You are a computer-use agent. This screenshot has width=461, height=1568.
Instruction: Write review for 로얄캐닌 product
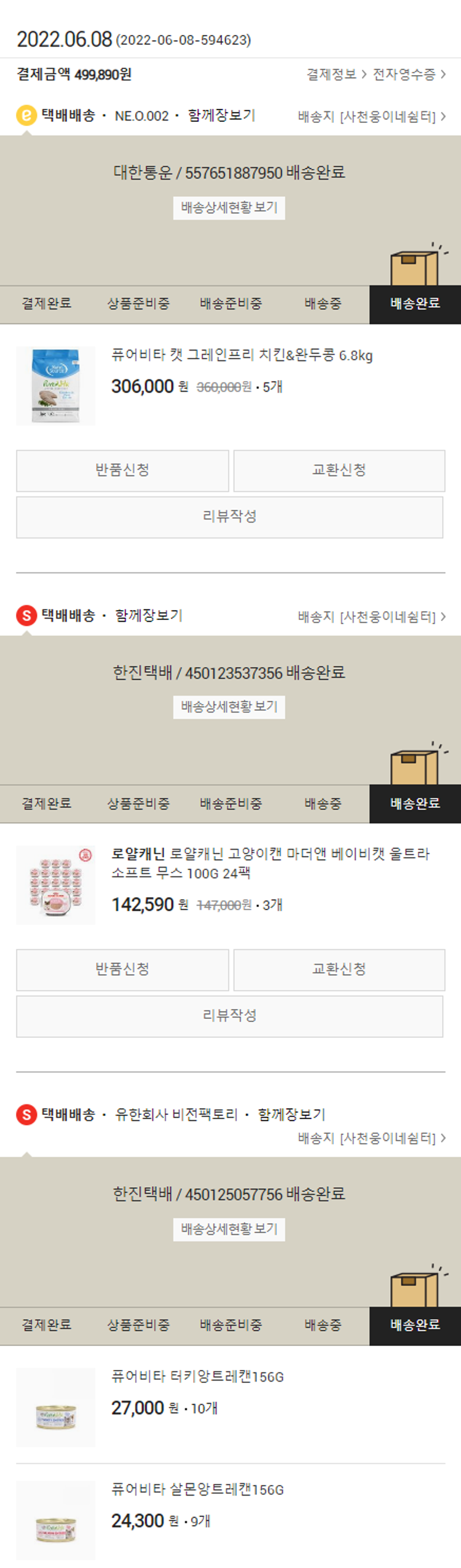pos(229,1016)
